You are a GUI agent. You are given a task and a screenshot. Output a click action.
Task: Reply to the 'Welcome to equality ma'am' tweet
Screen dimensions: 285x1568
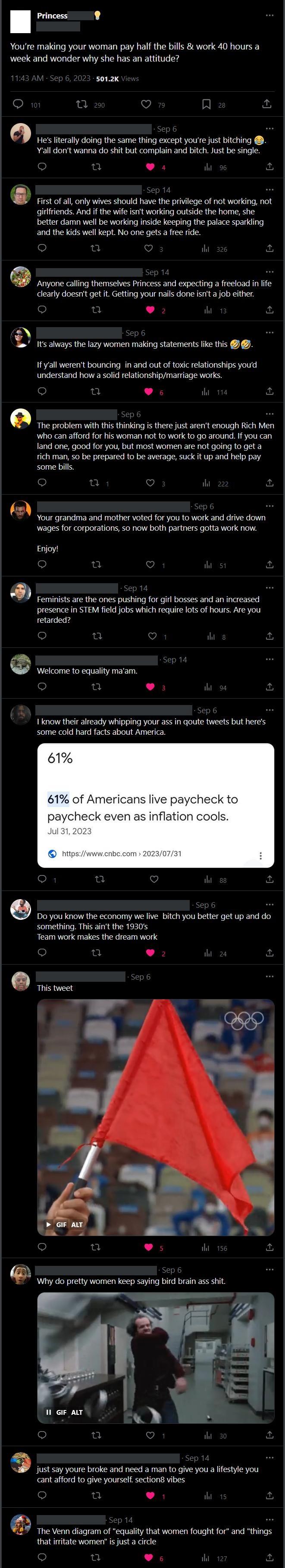click(42, 687)
